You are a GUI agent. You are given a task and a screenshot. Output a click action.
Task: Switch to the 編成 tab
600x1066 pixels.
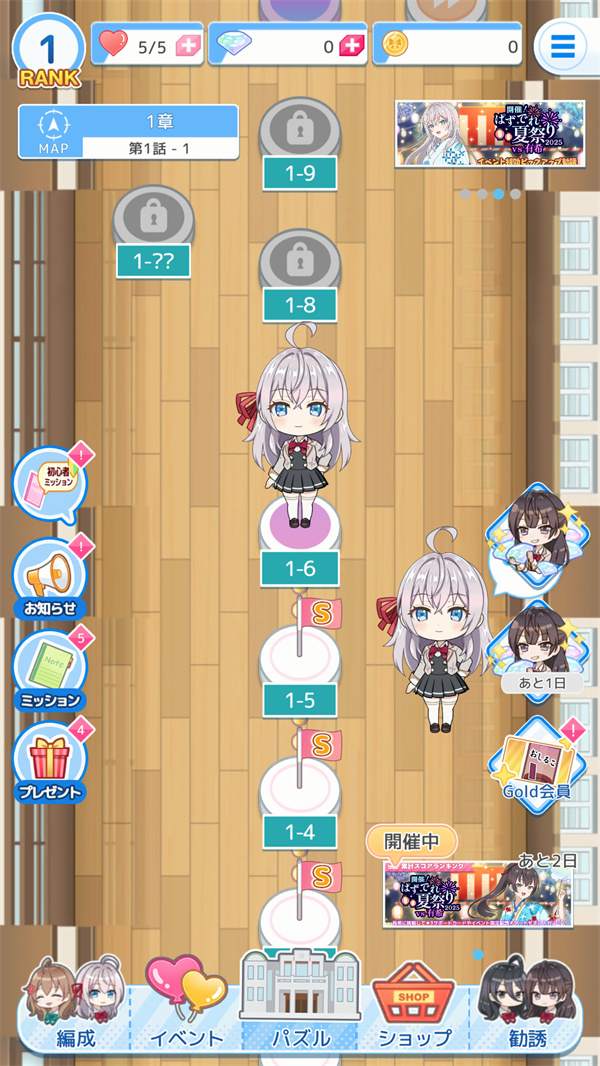pyautogui.click(x=76, y=1010)
